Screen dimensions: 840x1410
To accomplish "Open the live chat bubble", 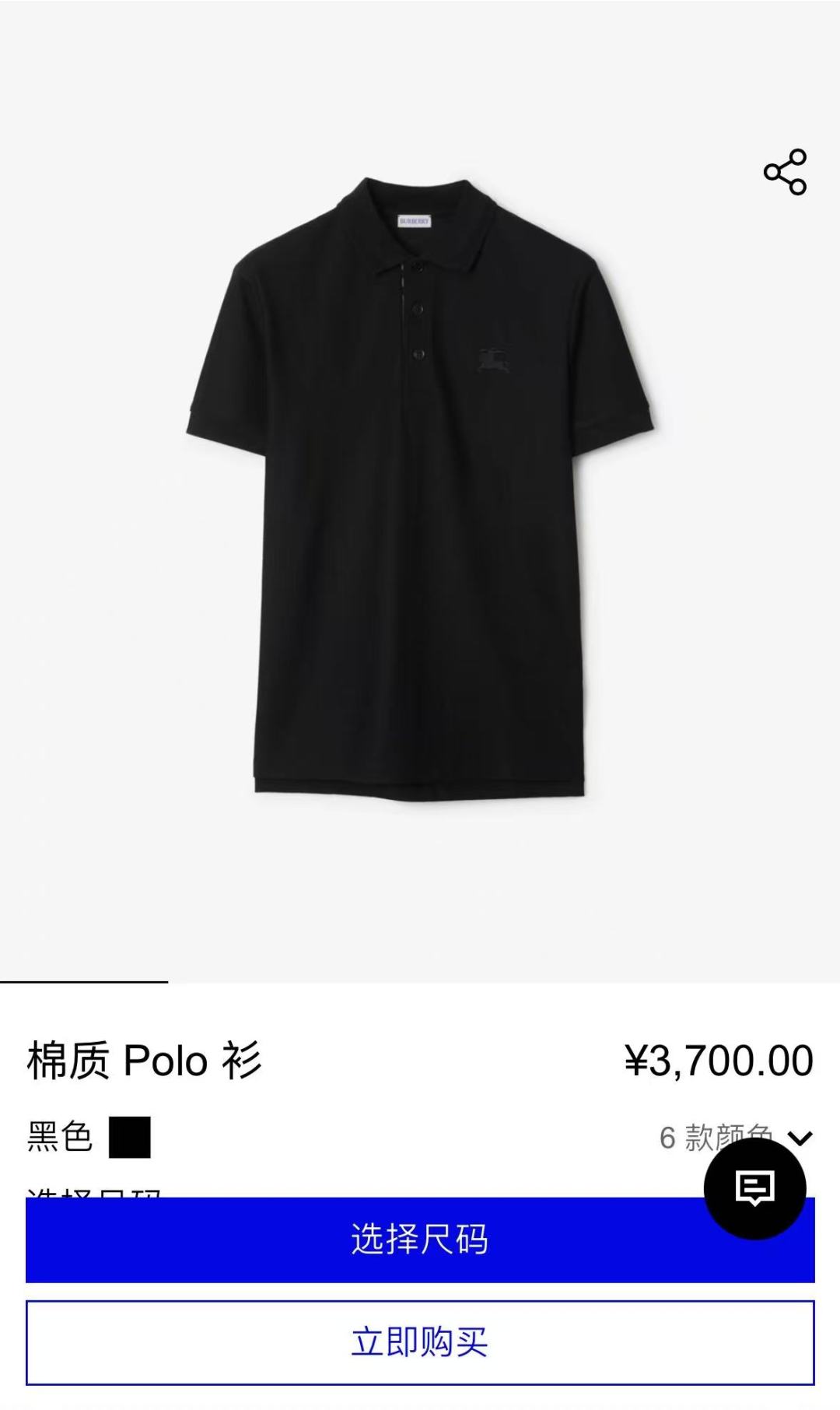I will click(754, 1188).
